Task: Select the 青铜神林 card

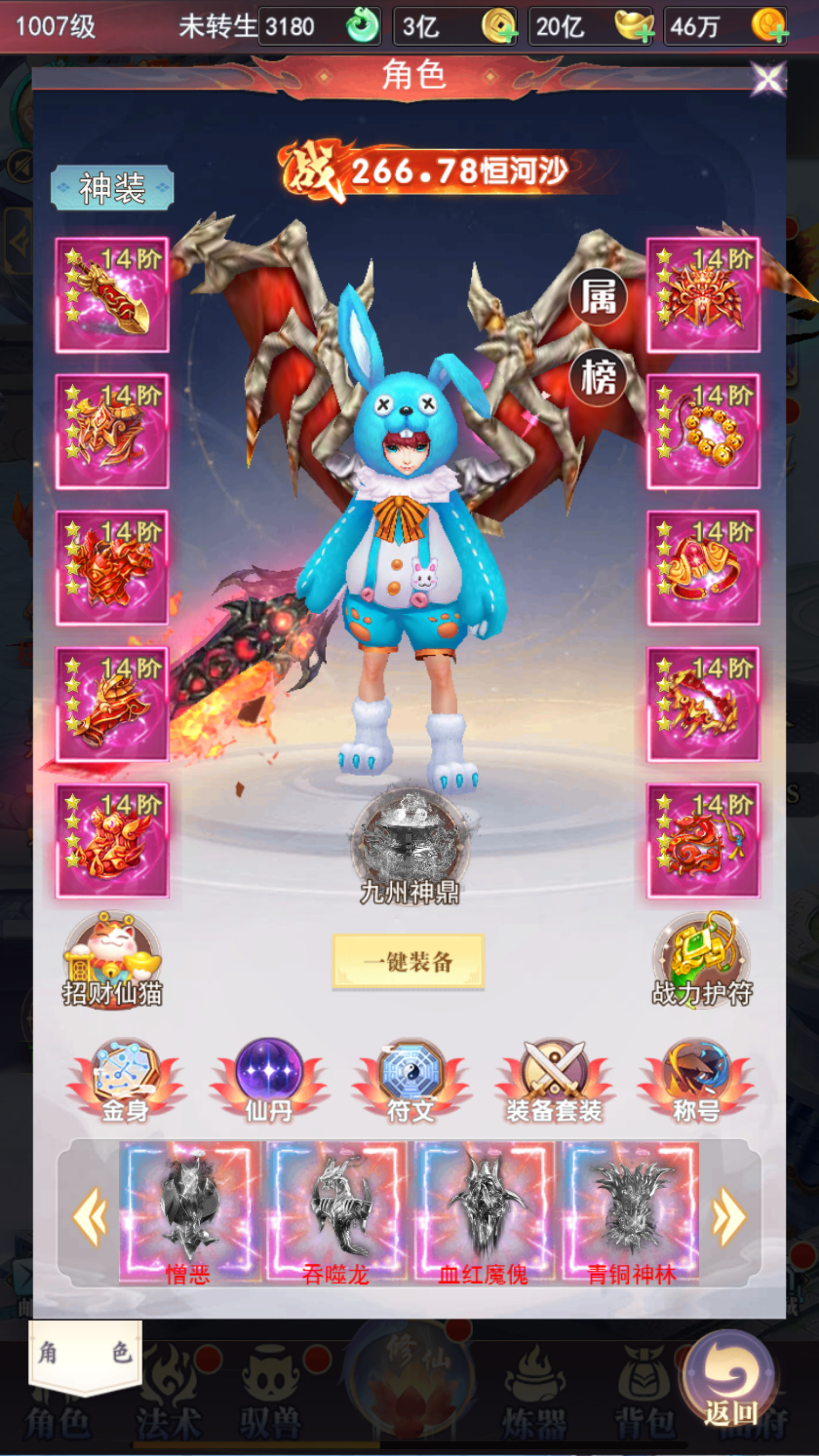Action: [x=631, y=1213]
